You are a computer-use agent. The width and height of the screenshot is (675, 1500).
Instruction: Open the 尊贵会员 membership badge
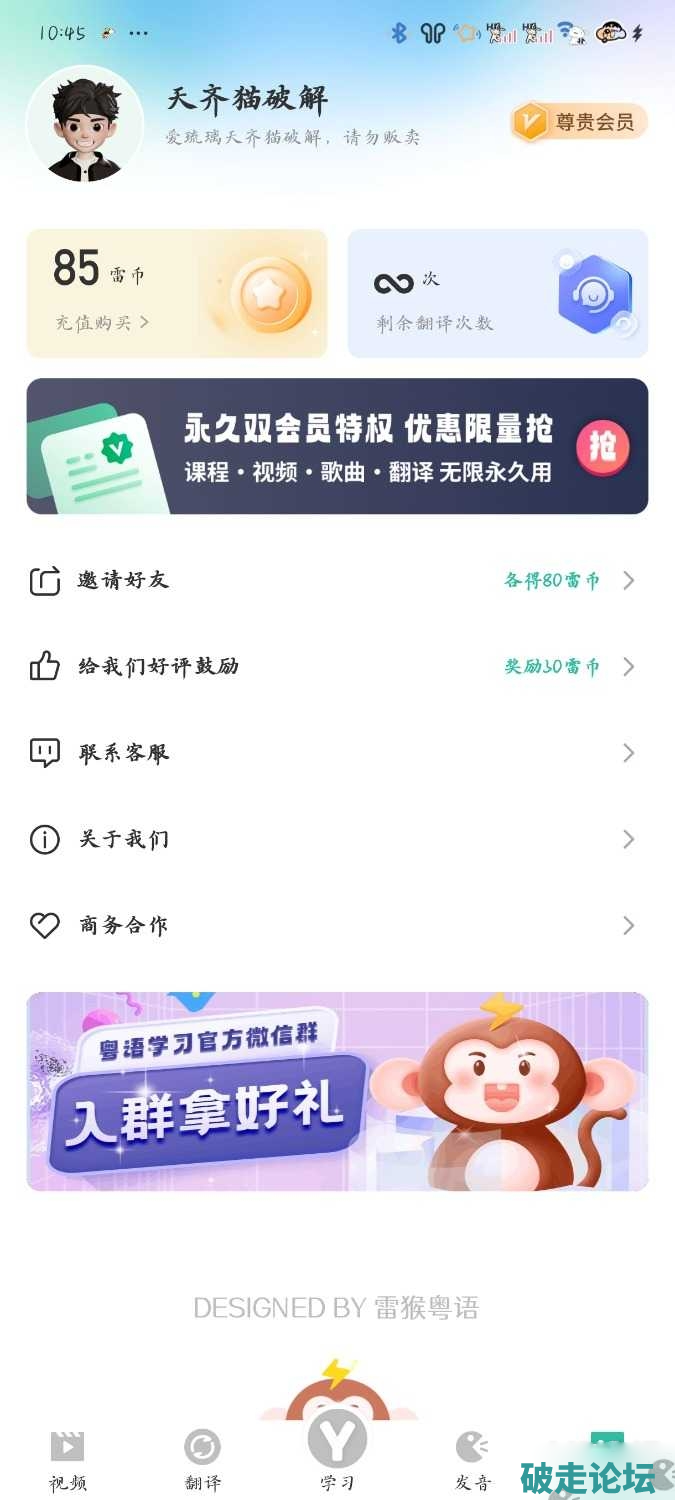[580, 123]
